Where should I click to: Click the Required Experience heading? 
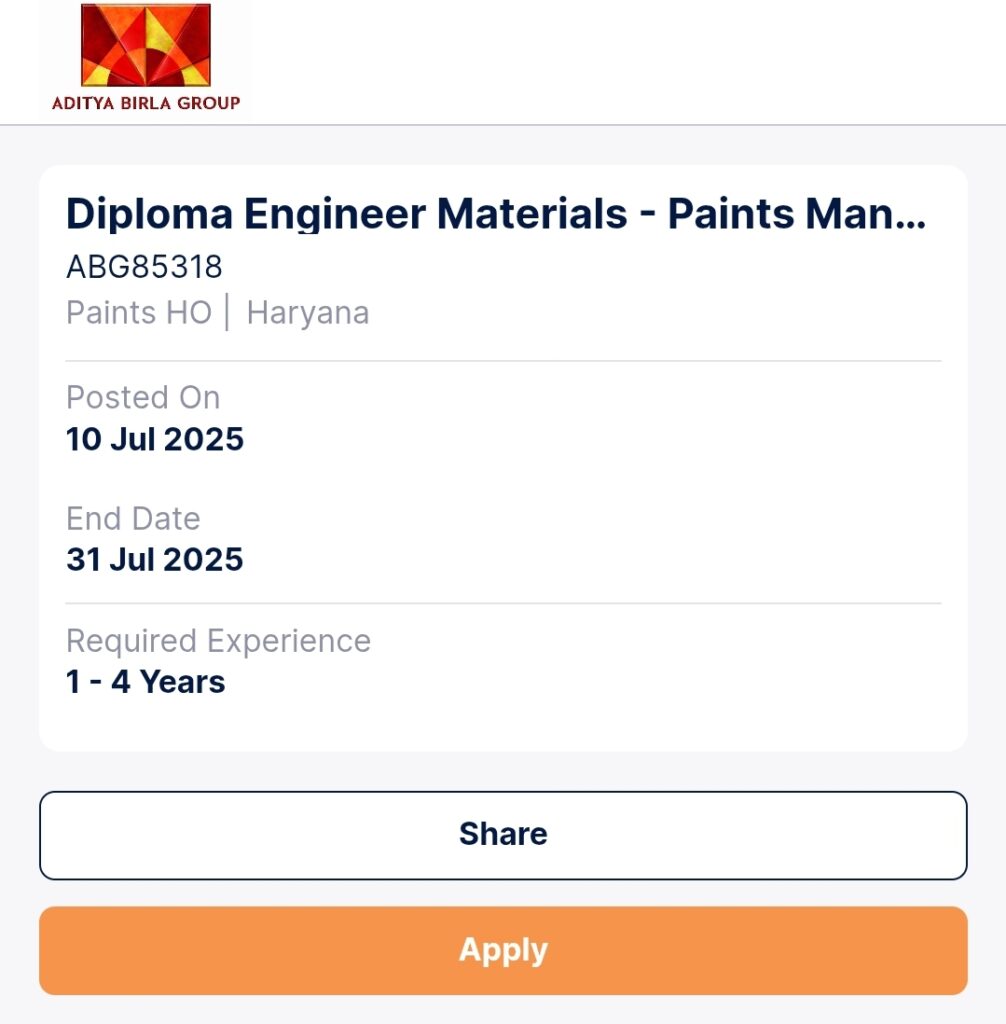click(217, 640)
